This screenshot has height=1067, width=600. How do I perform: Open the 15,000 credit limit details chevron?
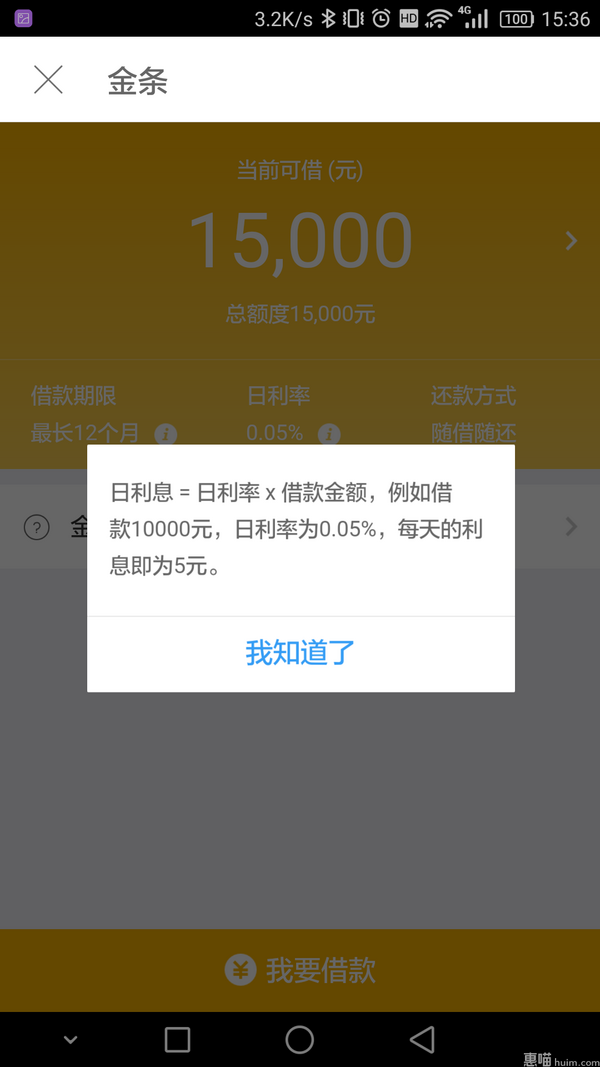click(x=571, y=240)
